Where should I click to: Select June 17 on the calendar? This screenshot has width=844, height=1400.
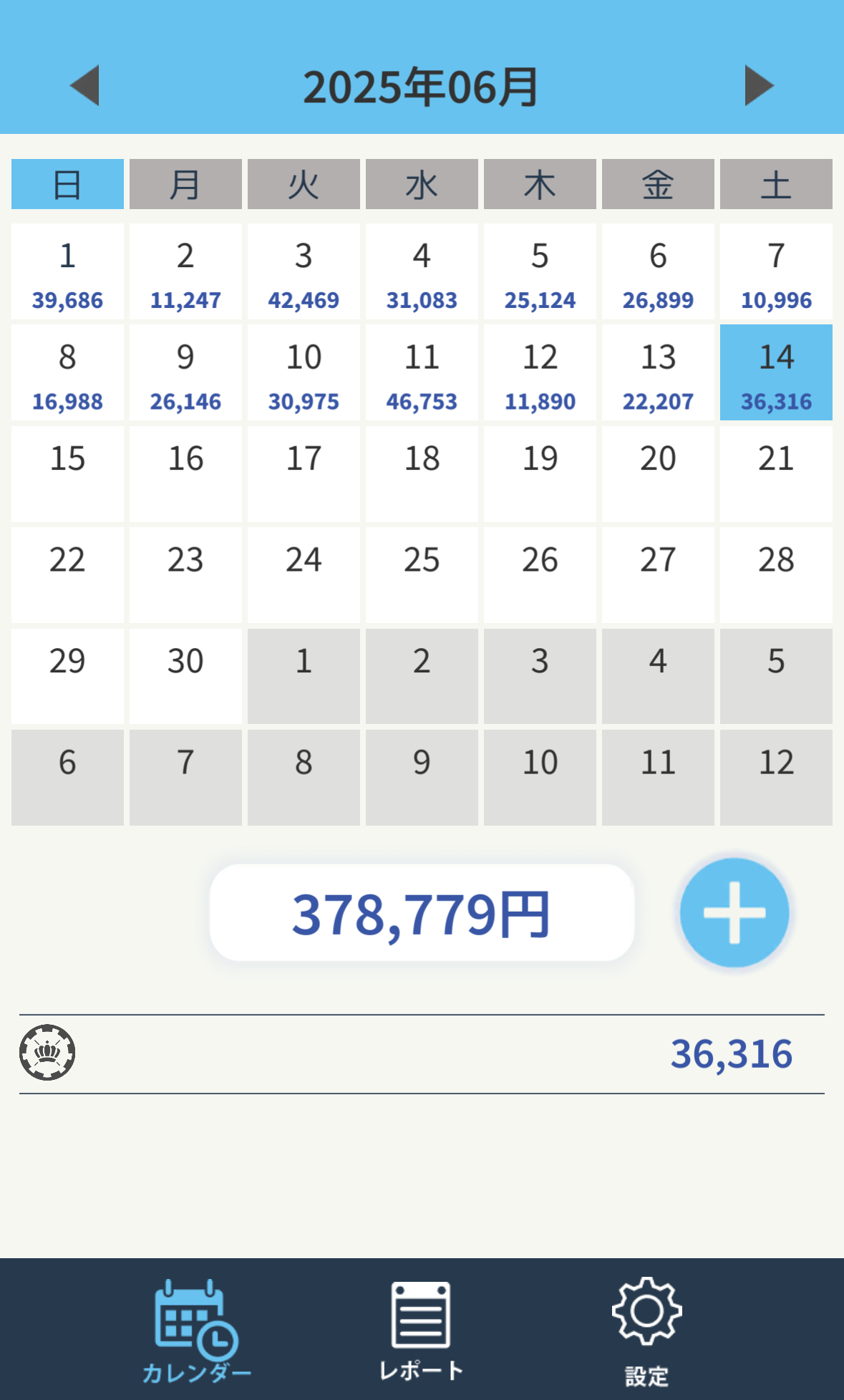coord(304,474)
